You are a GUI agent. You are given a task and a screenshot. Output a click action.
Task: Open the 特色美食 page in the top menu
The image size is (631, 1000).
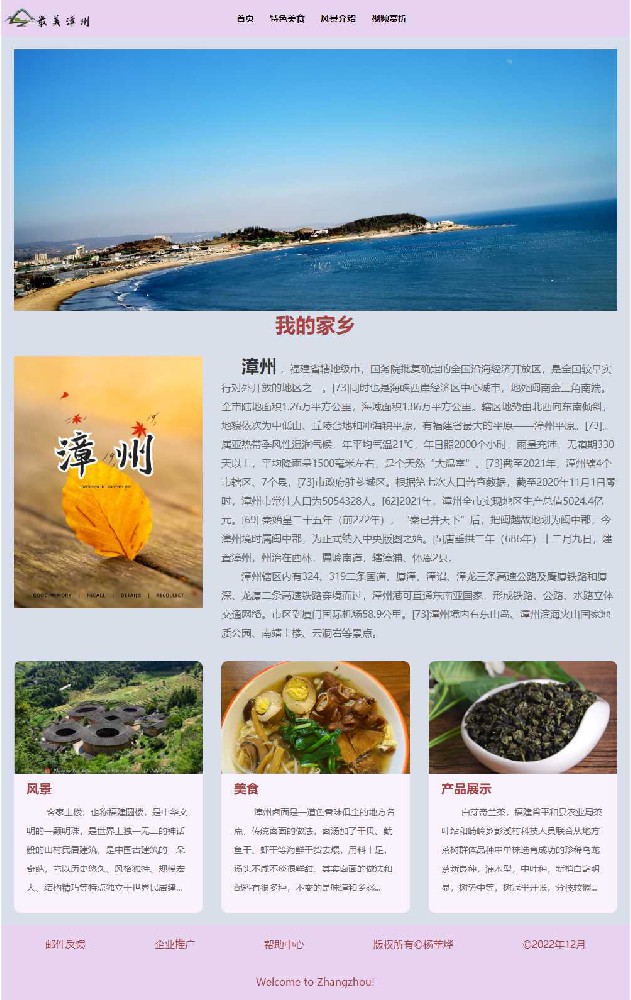[287, 19]
